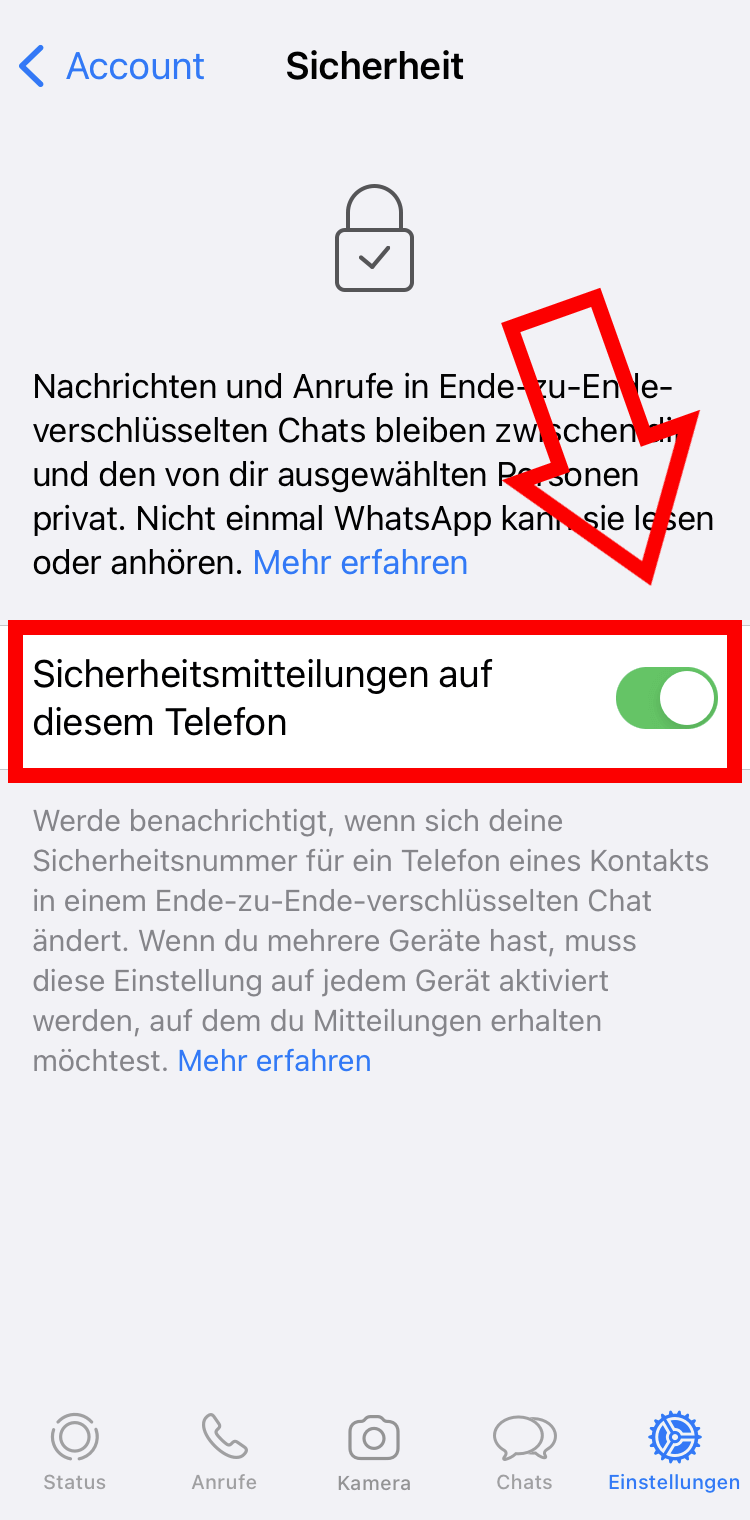750x1520 pixels.
Task: Switch to the Chats tab
Action: pos(524,1452)
